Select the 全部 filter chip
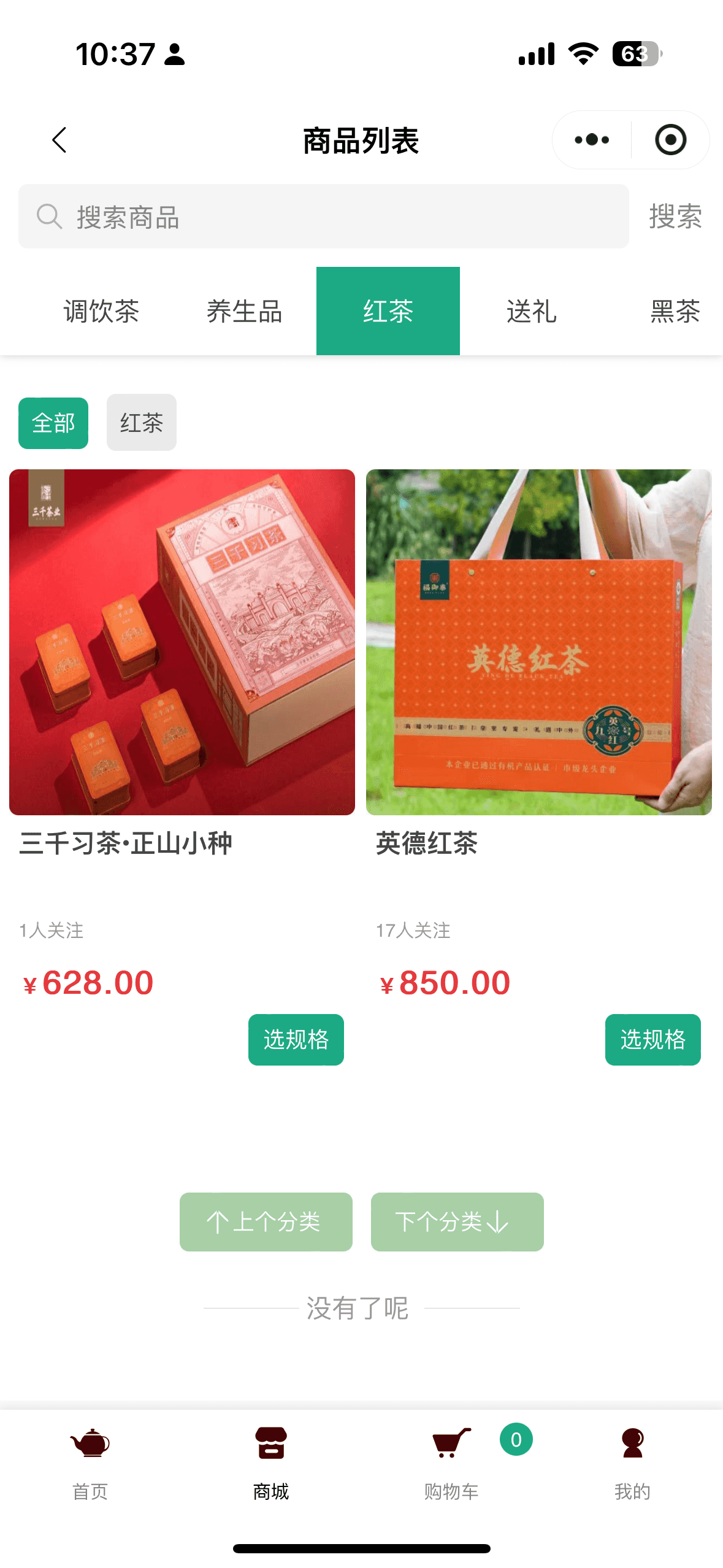The width and height of the screenshot is (723, 1568). [53, 423]
